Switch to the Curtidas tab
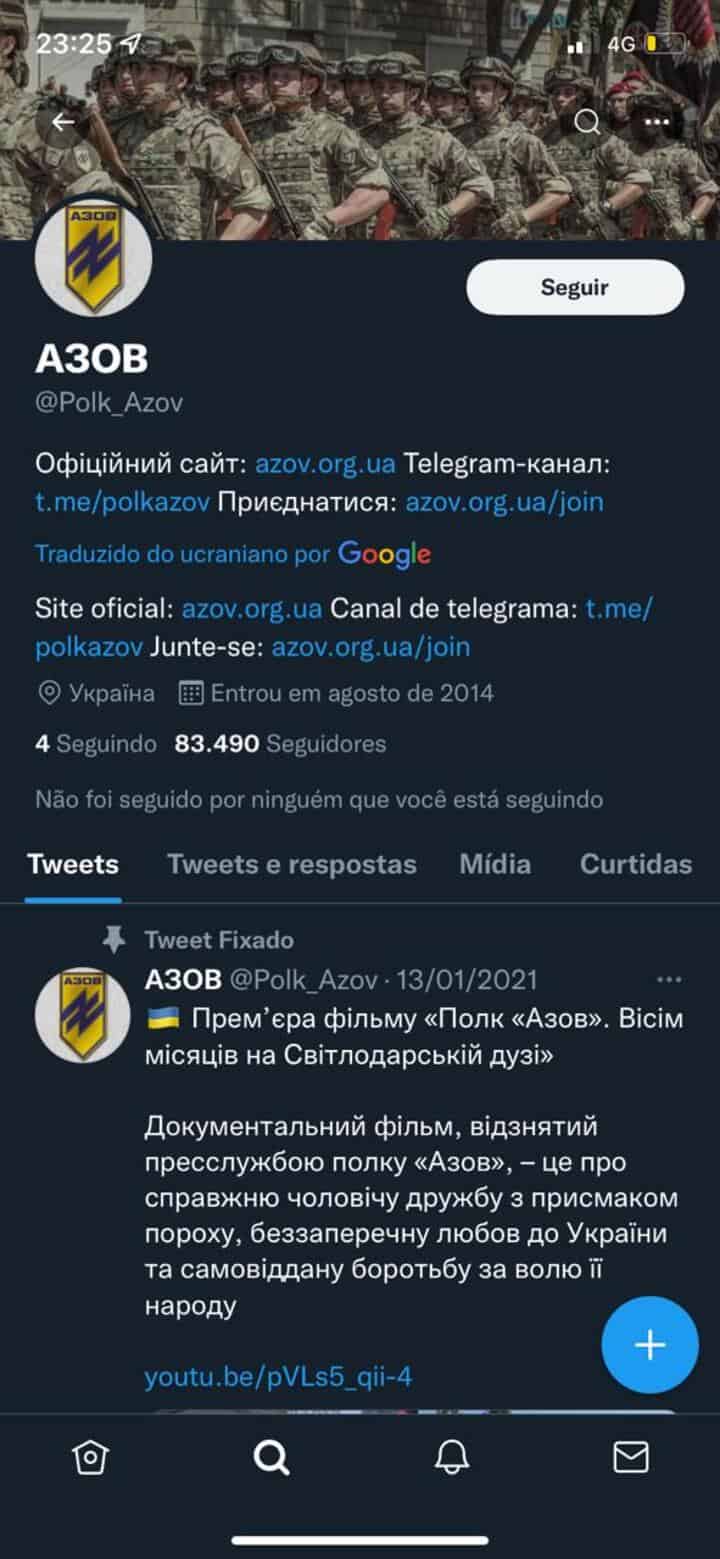This screenshot has width=720, height=1559. (x=636, y=864)
